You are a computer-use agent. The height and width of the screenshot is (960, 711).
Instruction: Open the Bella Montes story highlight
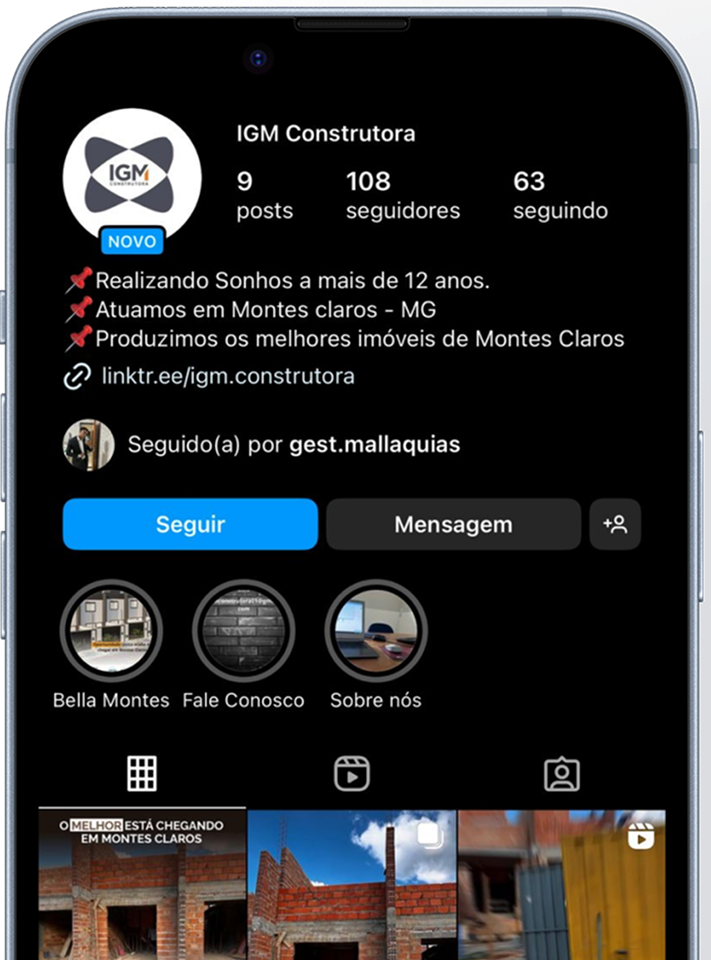click(111, 631)
